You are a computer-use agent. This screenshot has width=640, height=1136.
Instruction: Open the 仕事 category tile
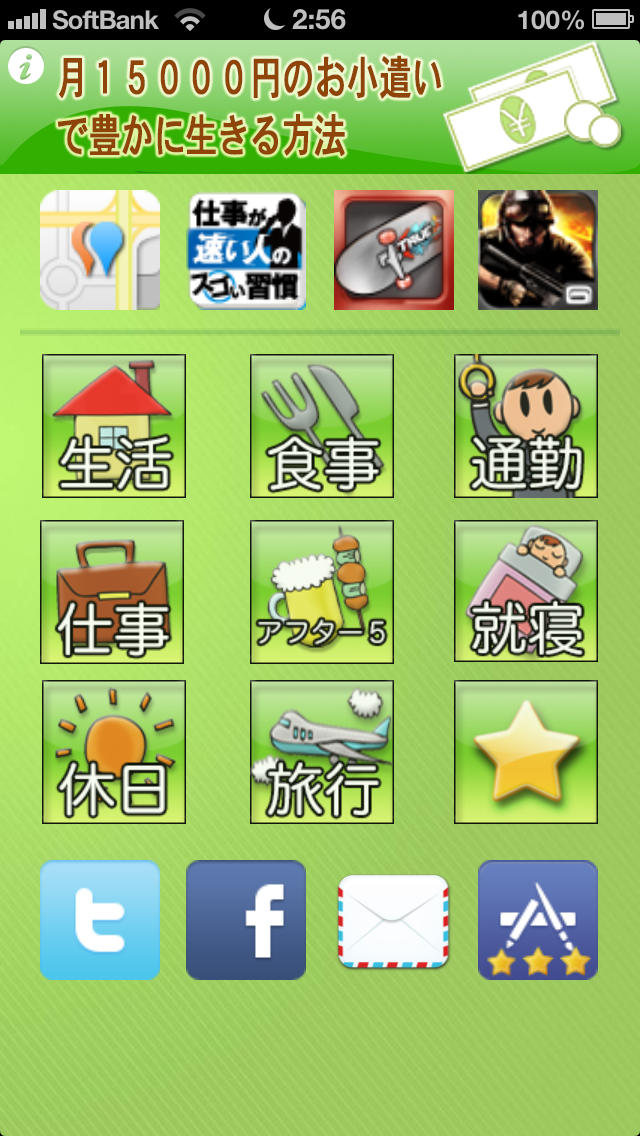[112, 592]
